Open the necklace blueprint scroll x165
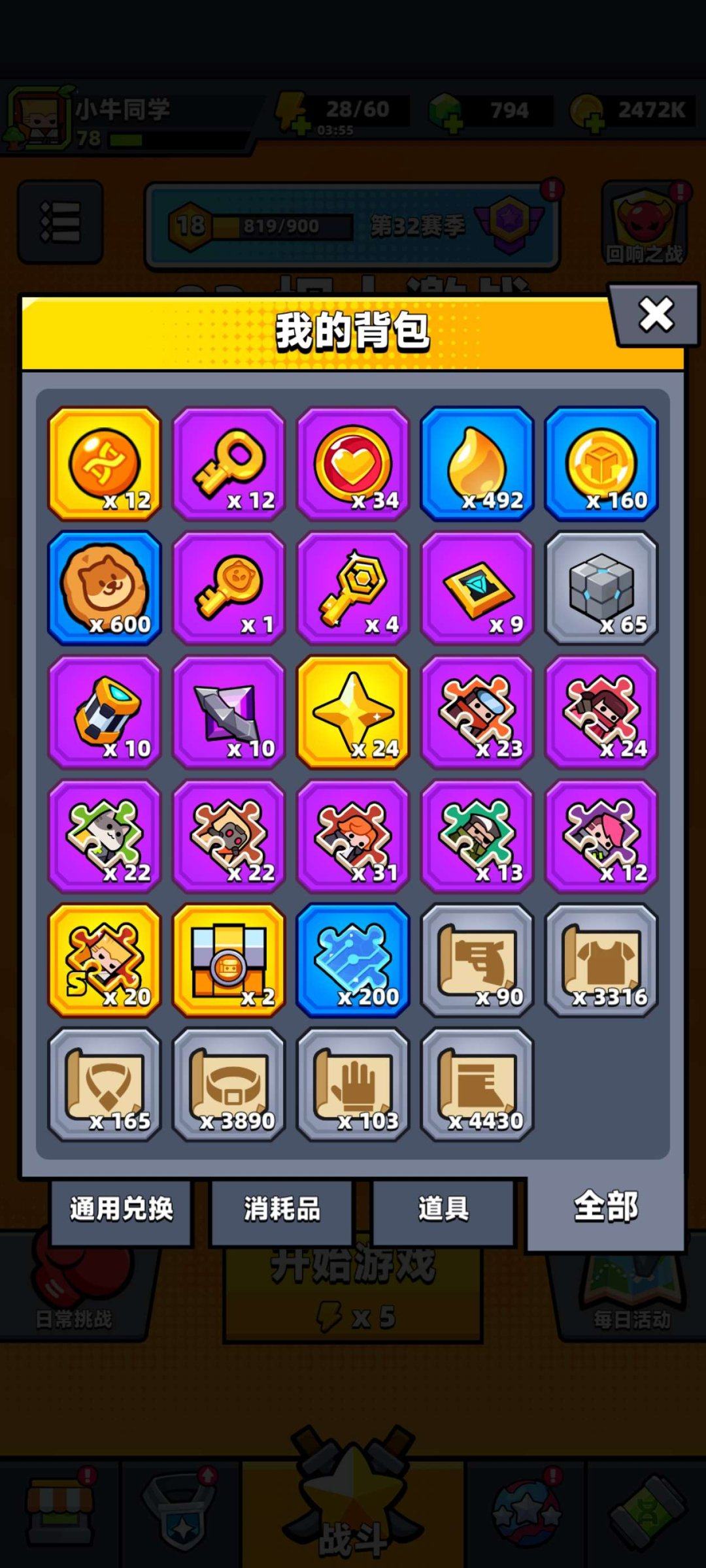The height and width of the screenshot is (1568, 706). pyautogui.click(x=105, y=1084)
